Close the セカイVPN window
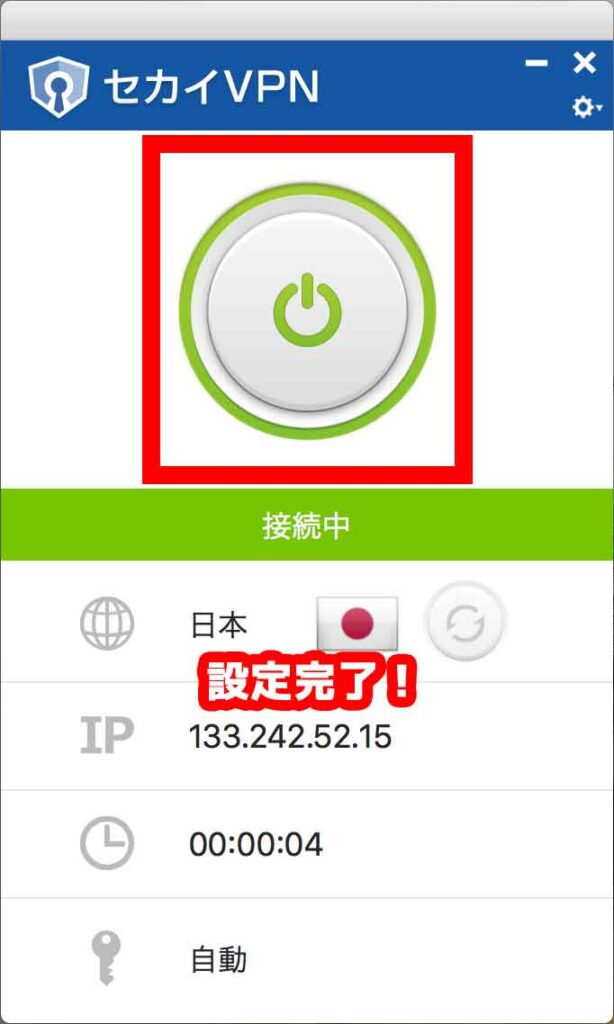Image resolution: width=614 pixels, height=1024 pixels. 584,63
